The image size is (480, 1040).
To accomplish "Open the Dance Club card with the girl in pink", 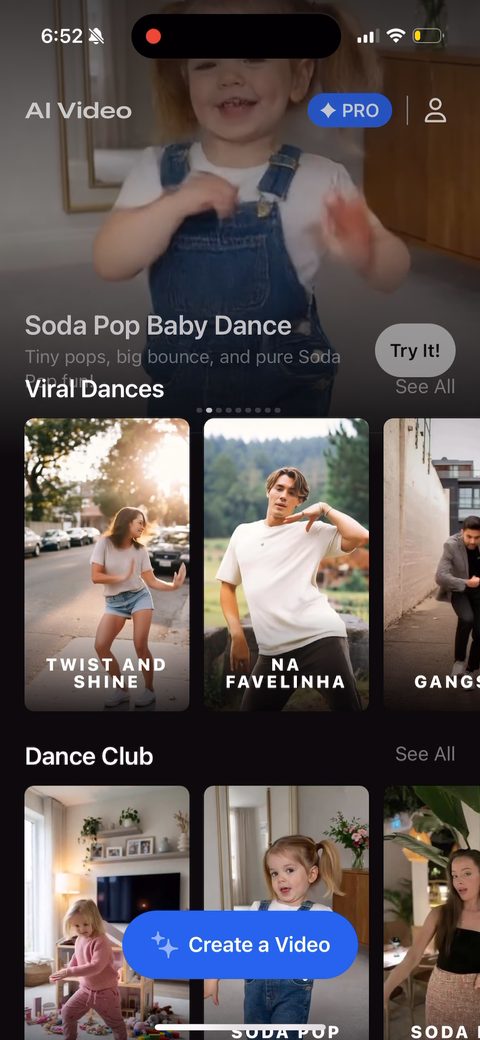I will point(107,913).
